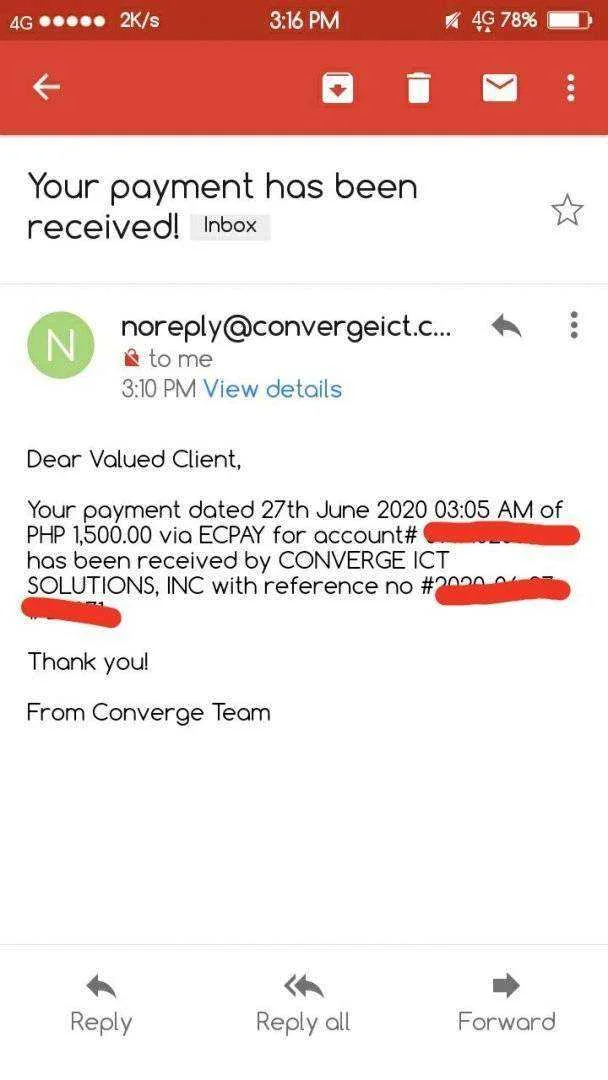
Task: Mark this email as unread
Action: pyautogui.click(x=499, y=87)
